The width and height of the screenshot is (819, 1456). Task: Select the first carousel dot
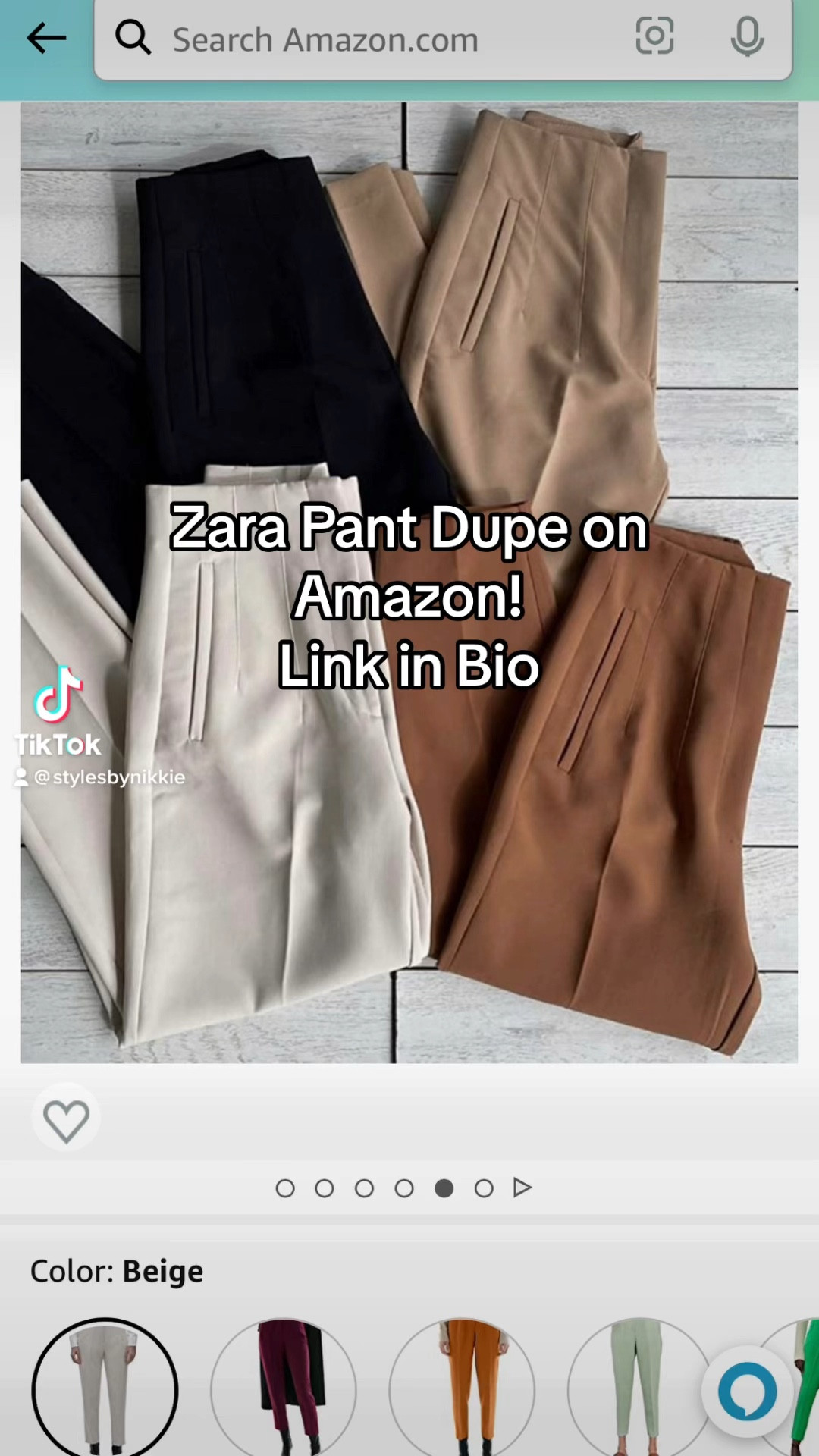point(286,1188)
